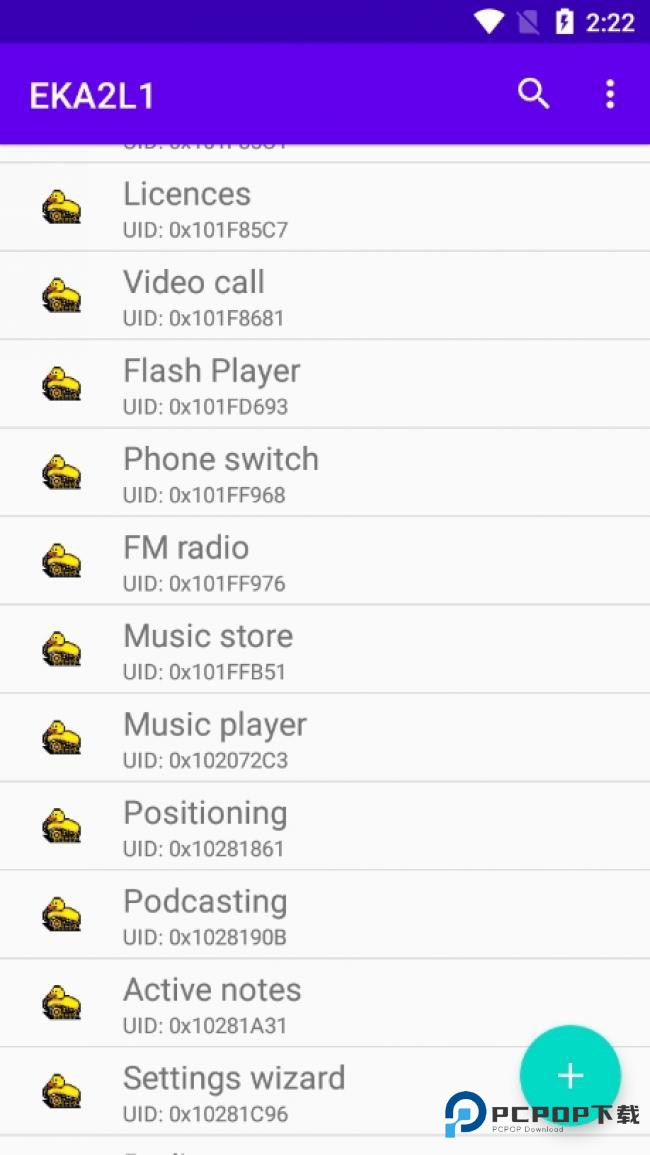Launch Podcasting
Image resolution: width=650 pixels, height=1155 pixels.
click(x=205, y=914)
